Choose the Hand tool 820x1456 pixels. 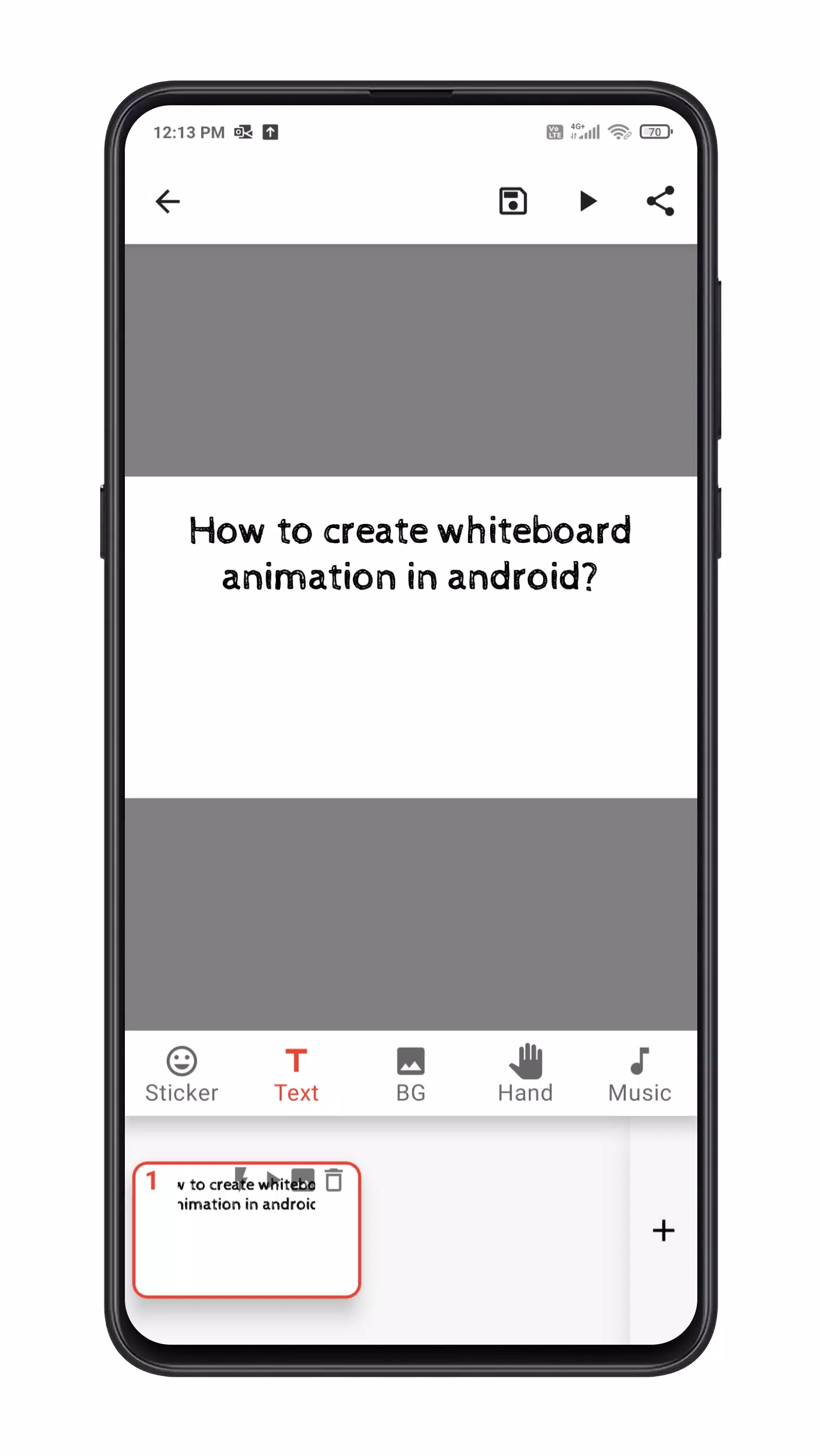pyautogui.click(x=525, y=1074)
